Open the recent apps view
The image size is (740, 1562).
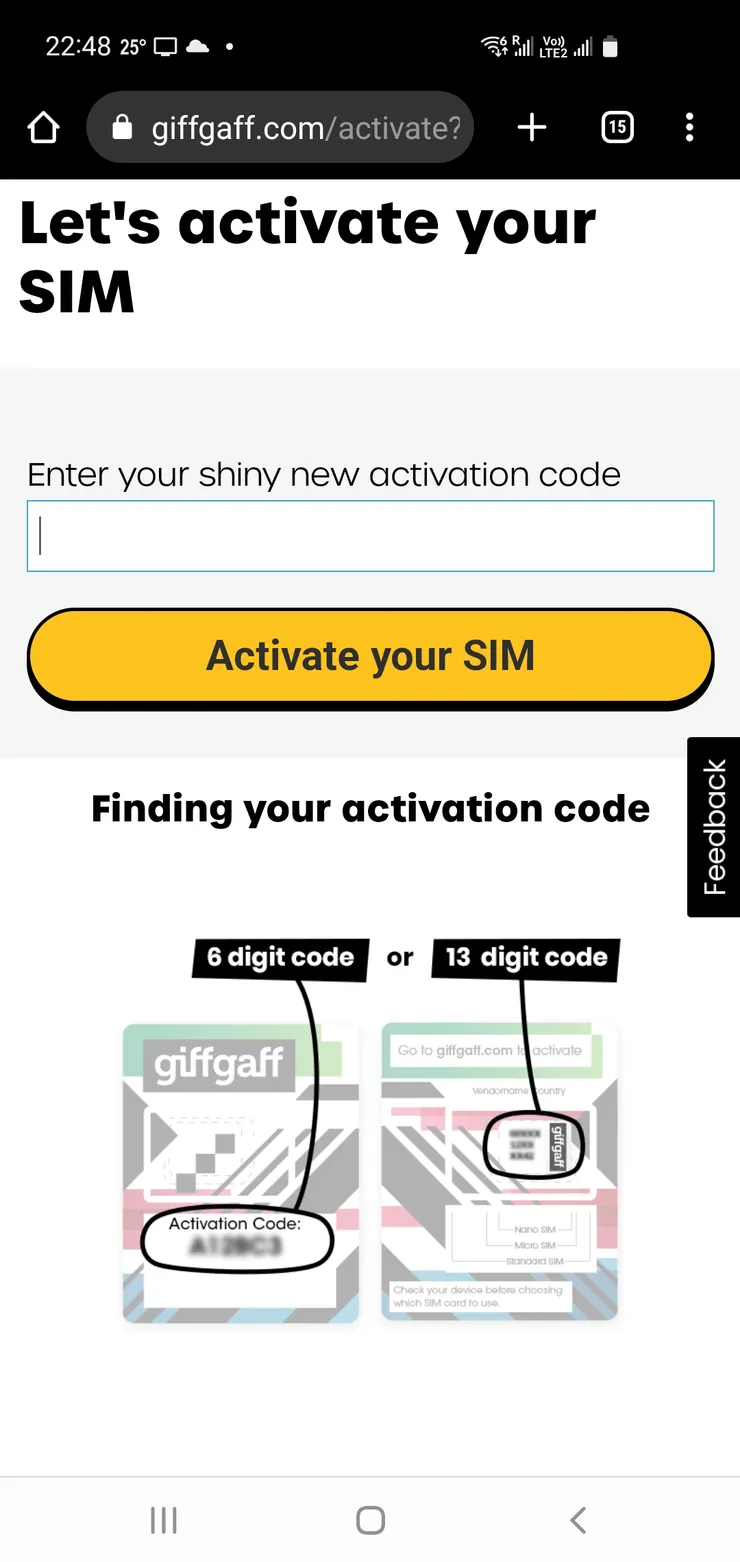[163, 1520]
